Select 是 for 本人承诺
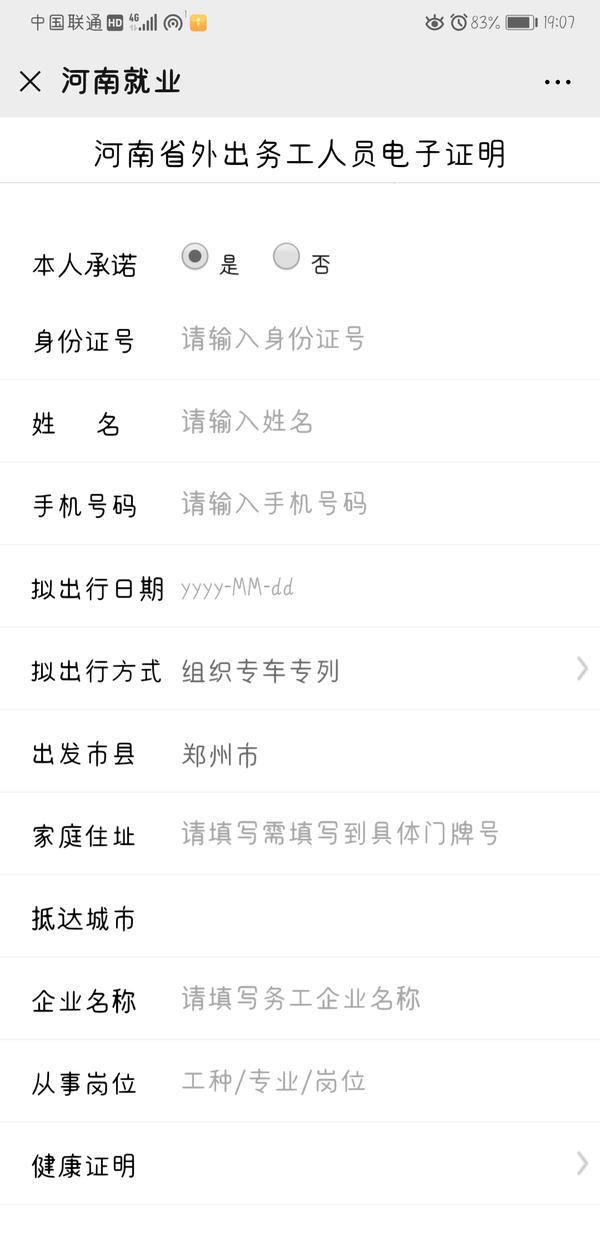Screen dimensions: 600x1244 pyautogui.click(x=195, y=257)
